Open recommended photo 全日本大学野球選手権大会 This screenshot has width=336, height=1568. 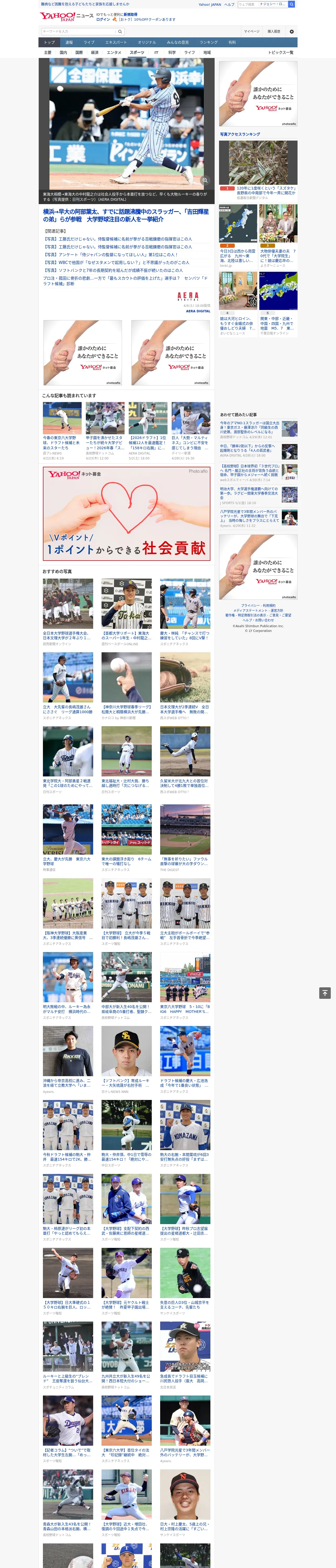coord(68,612)
